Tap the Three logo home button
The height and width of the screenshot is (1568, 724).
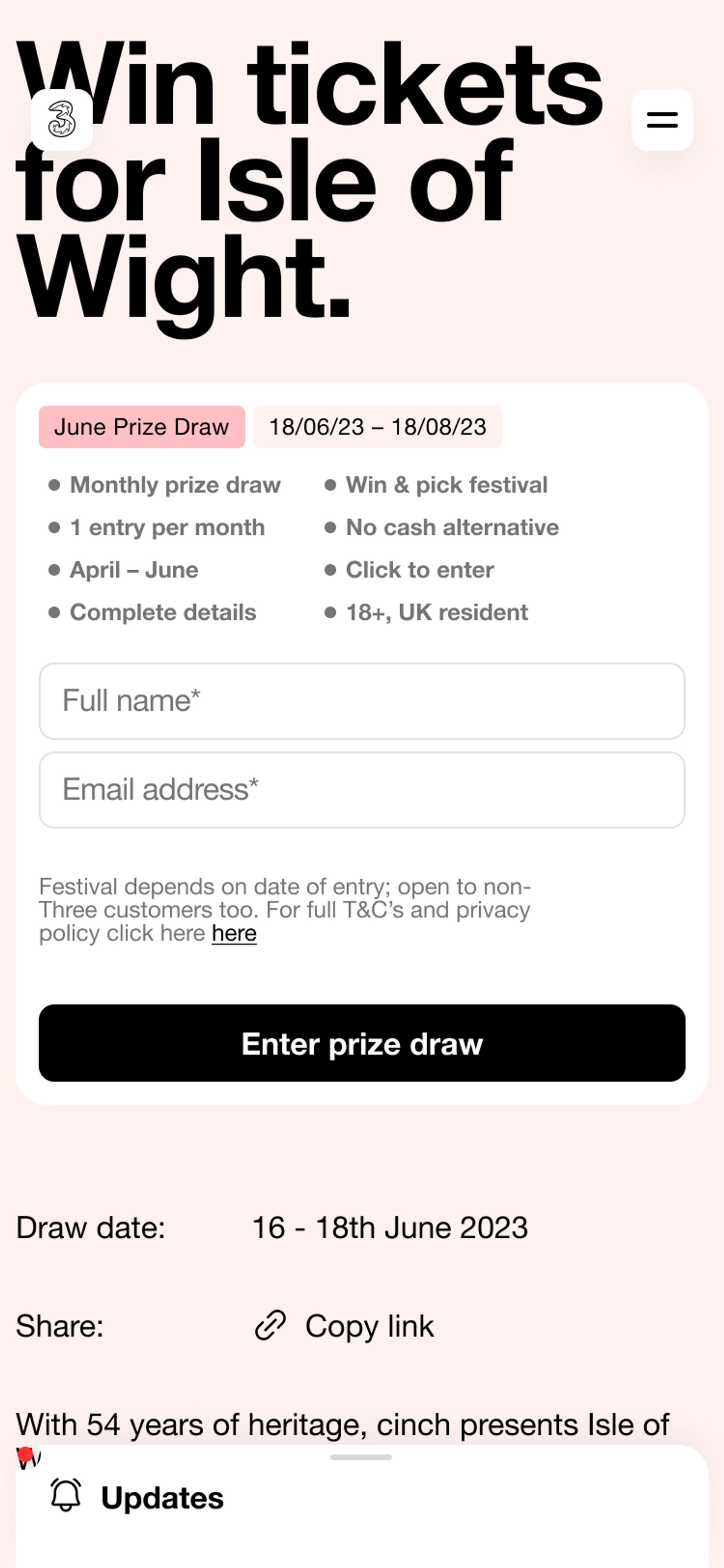coord(62,120)
